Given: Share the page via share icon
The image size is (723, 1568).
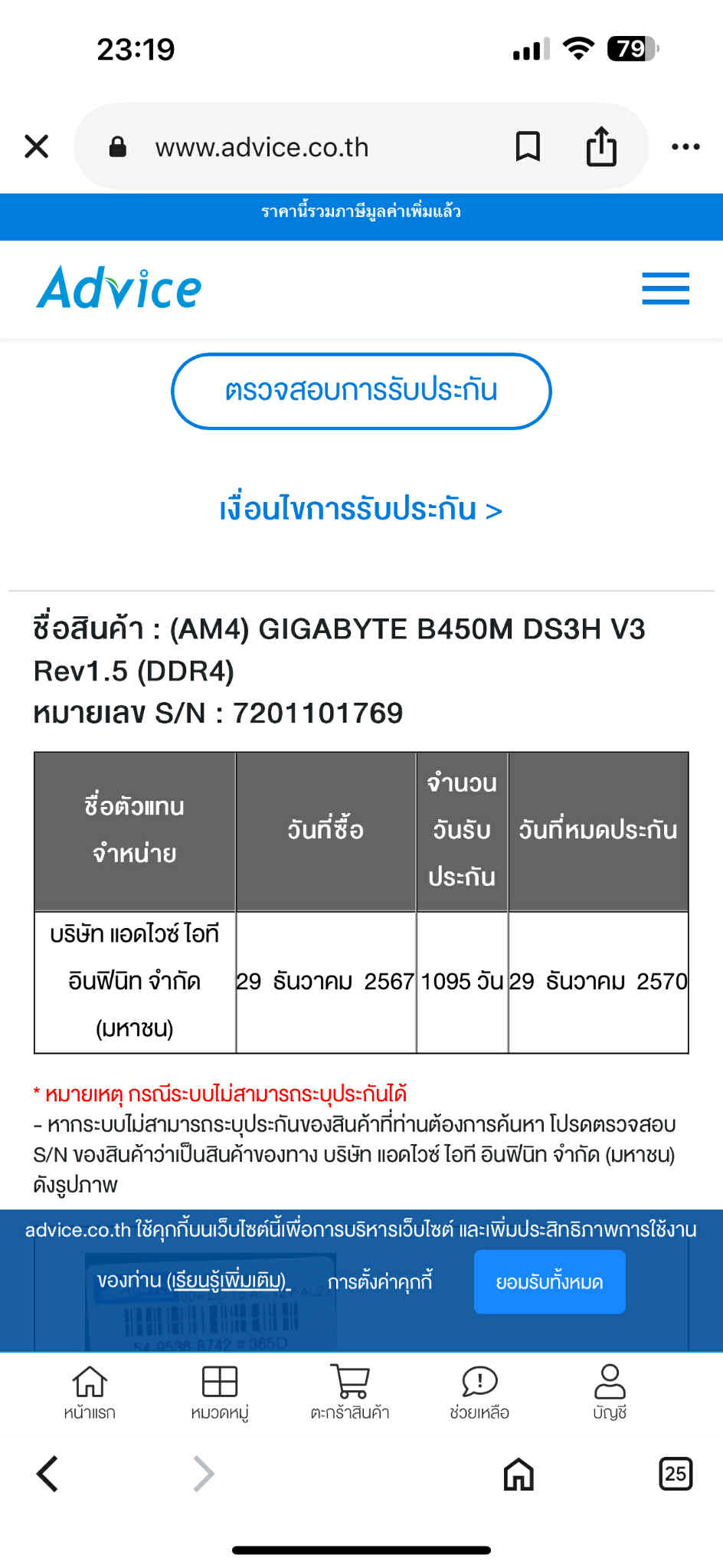Looking at the screenshot, I should 601,146.
